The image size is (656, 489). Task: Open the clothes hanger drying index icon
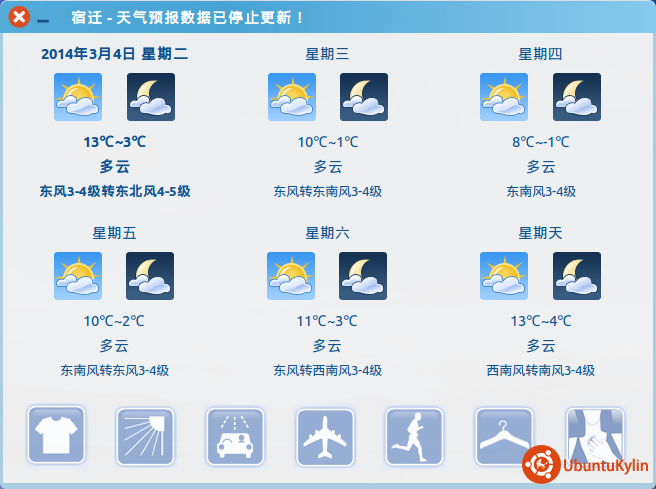504,436
